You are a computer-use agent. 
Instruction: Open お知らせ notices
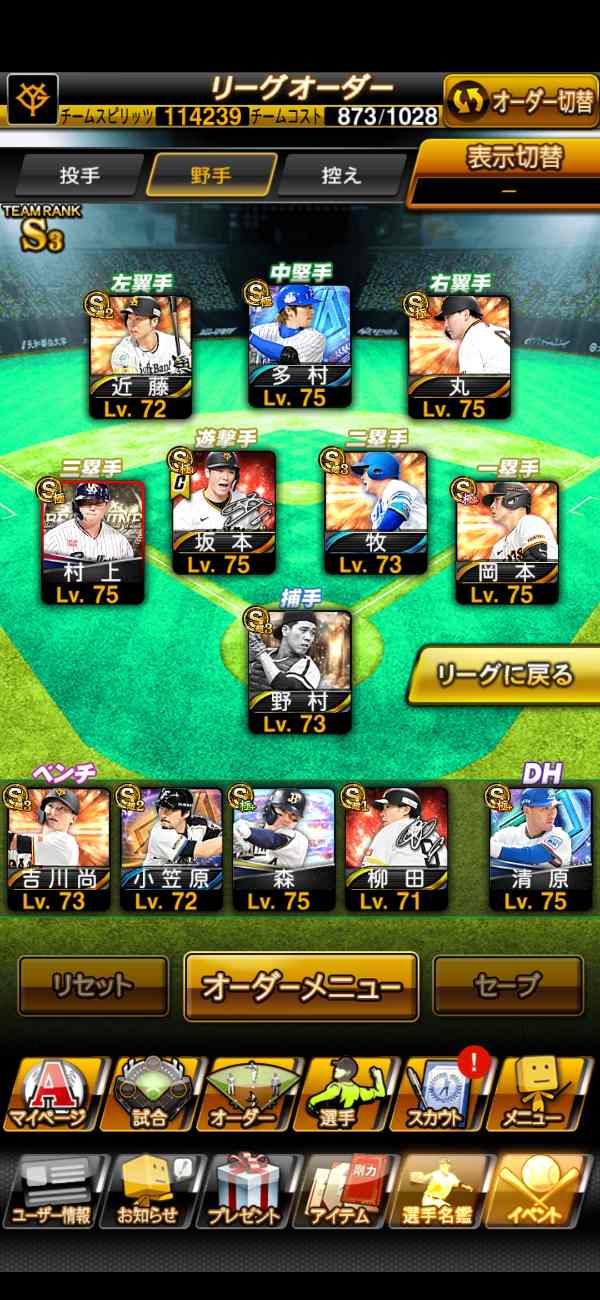coord(148,1192)
